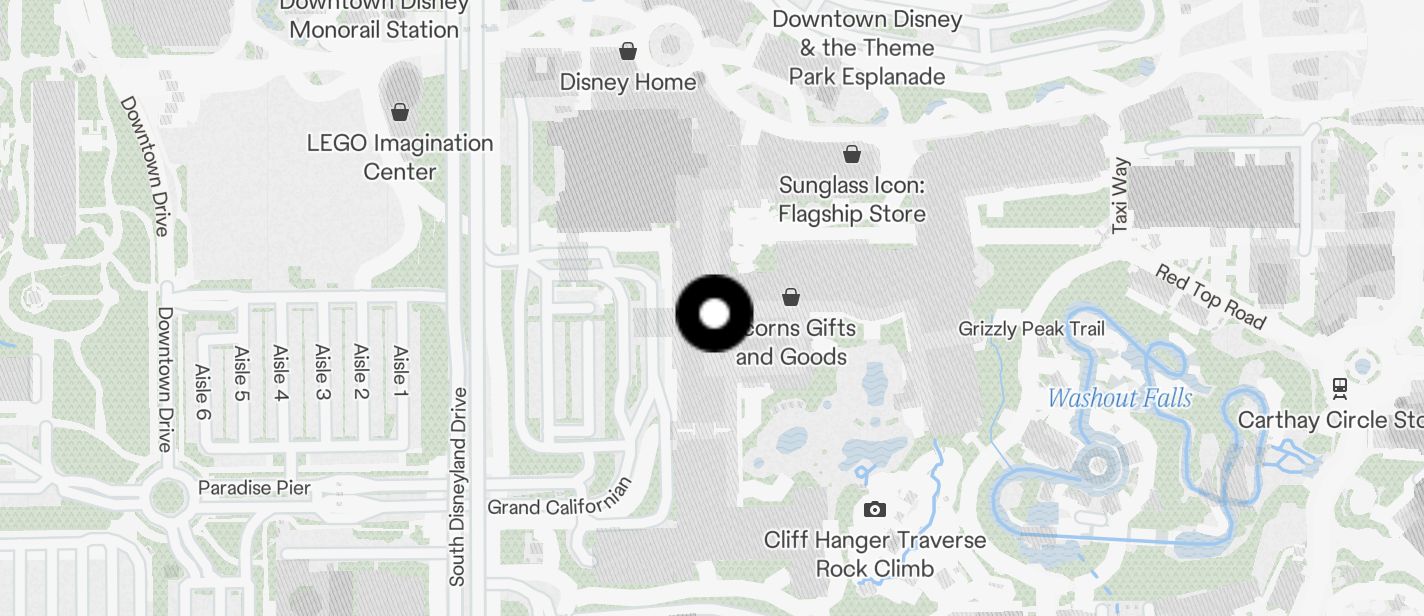Open the LEGO Imagination Center marker
Viewport: 1424px width, 616px height.
(400, 111)
